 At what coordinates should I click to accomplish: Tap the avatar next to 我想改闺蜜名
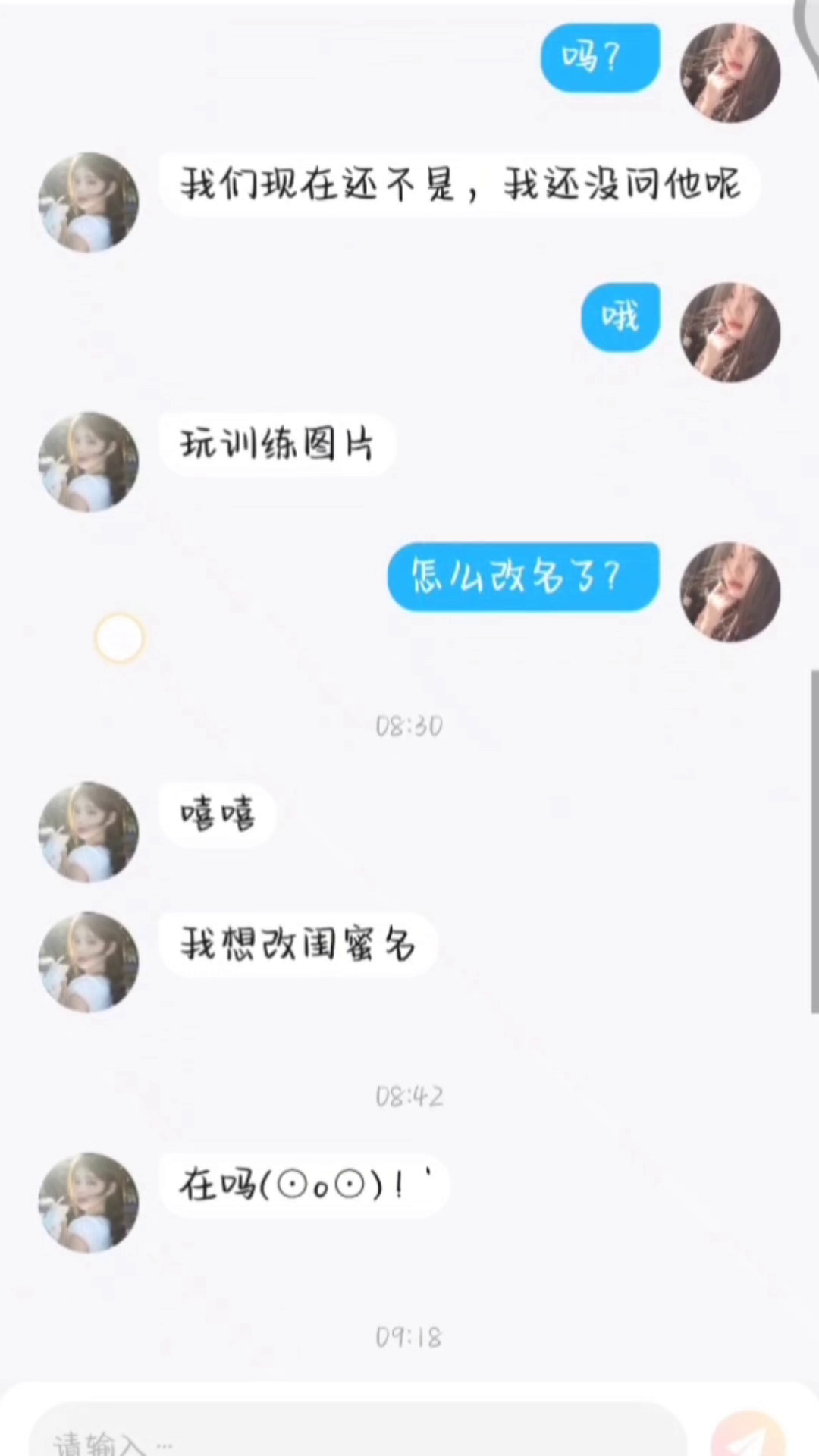click(x=89, y=962)
